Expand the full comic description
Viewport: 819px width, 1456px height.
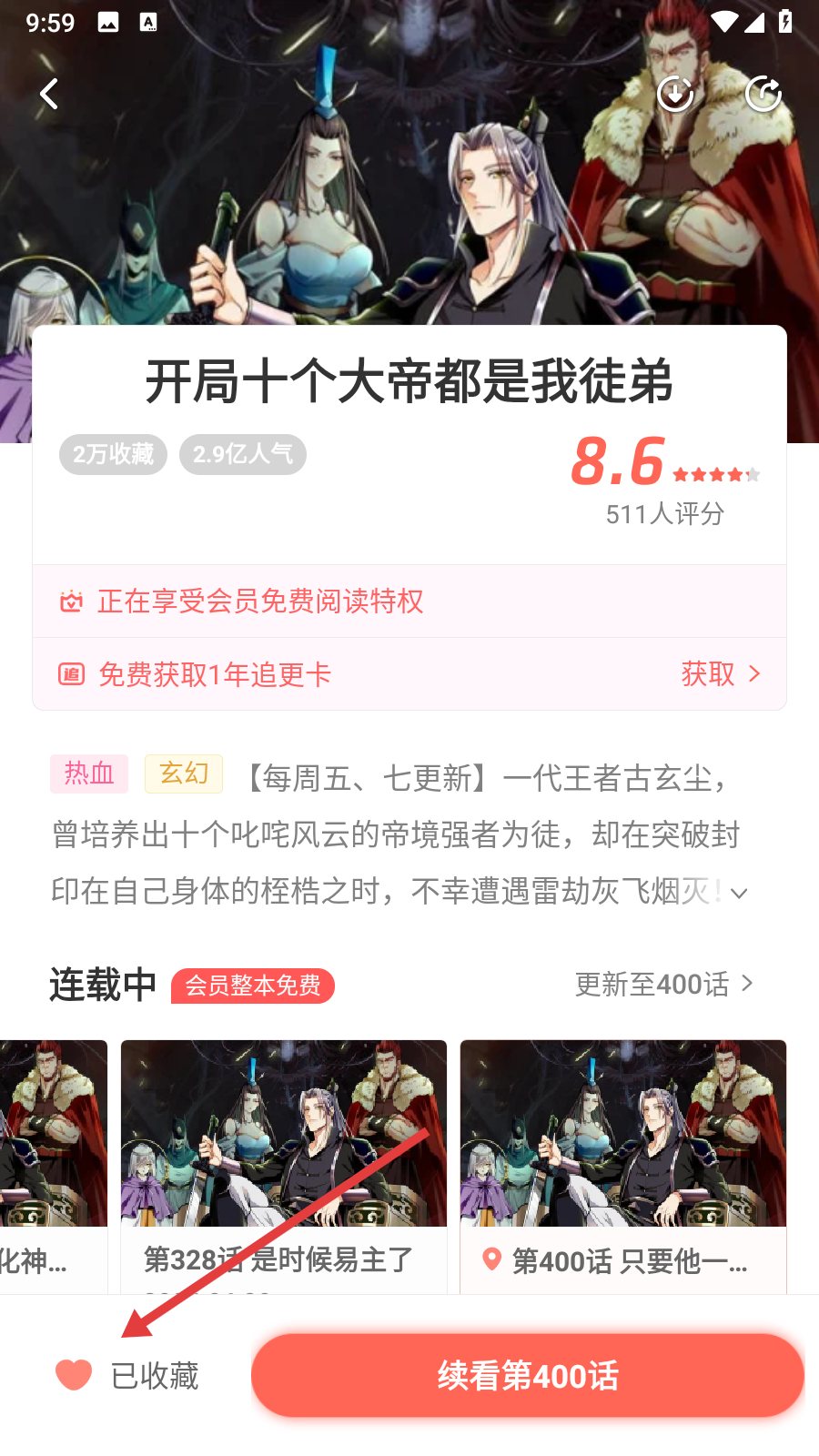(739, 894)
